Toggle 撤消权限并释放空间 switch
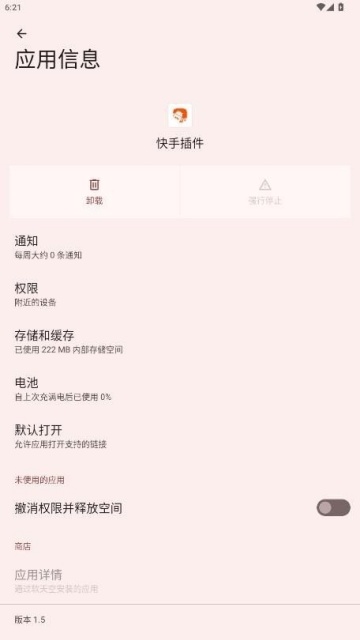The height and width of the screenshot is (640, 360). [333, 508]
